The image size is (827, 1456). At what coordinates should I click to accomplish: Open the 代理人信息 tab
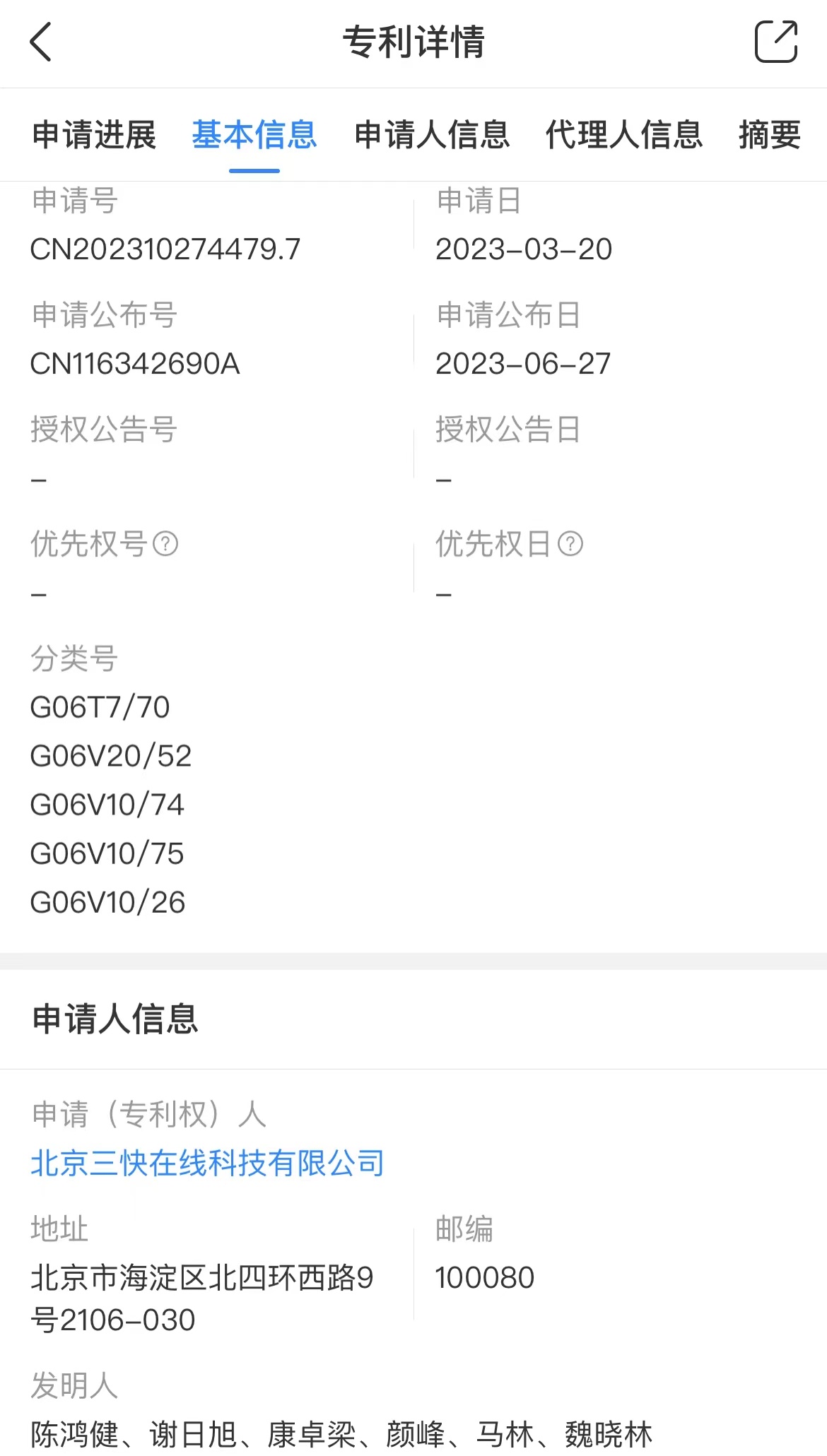(624, 134)
